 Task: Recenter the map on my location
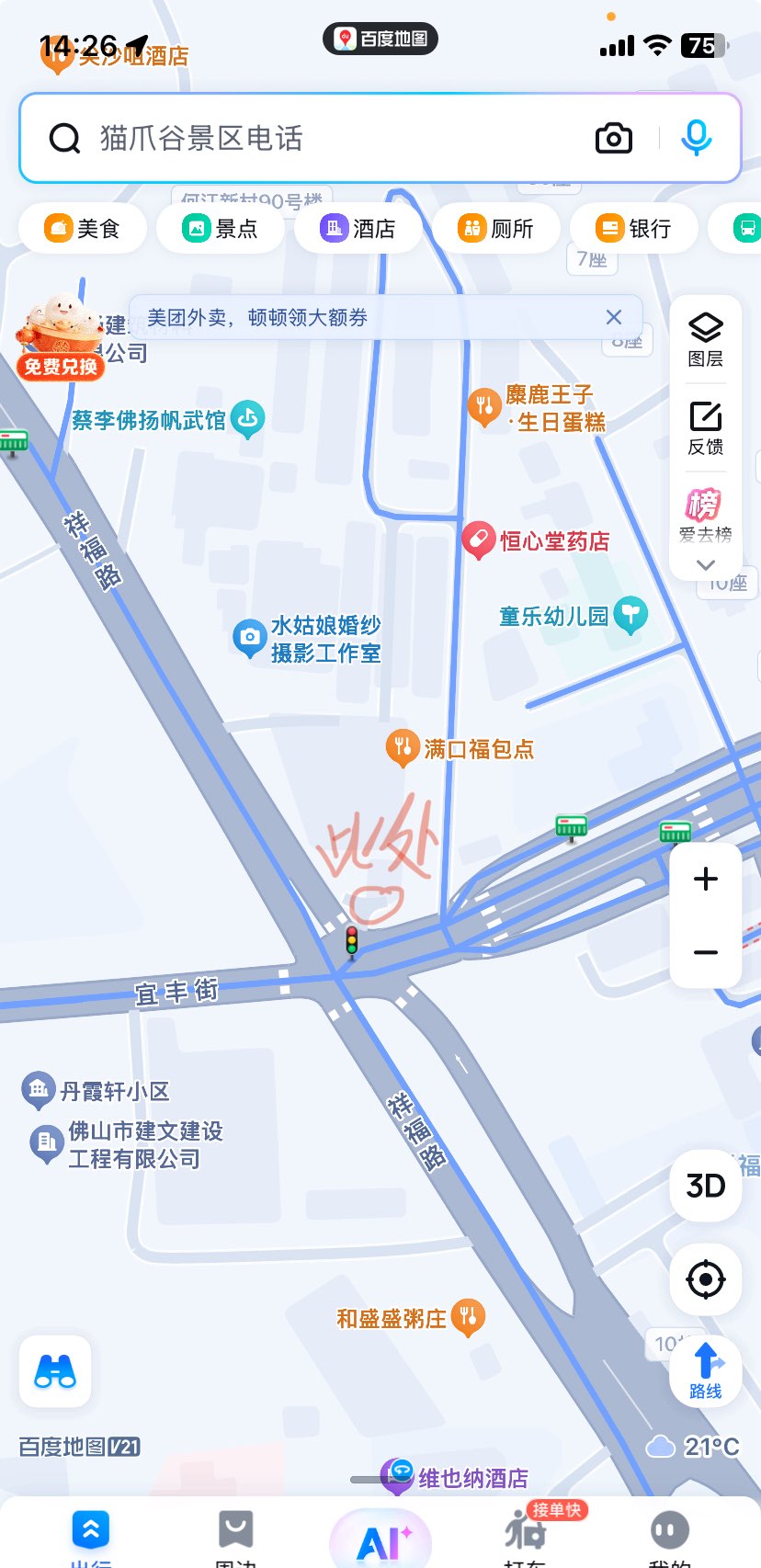tap(706, 1278)
